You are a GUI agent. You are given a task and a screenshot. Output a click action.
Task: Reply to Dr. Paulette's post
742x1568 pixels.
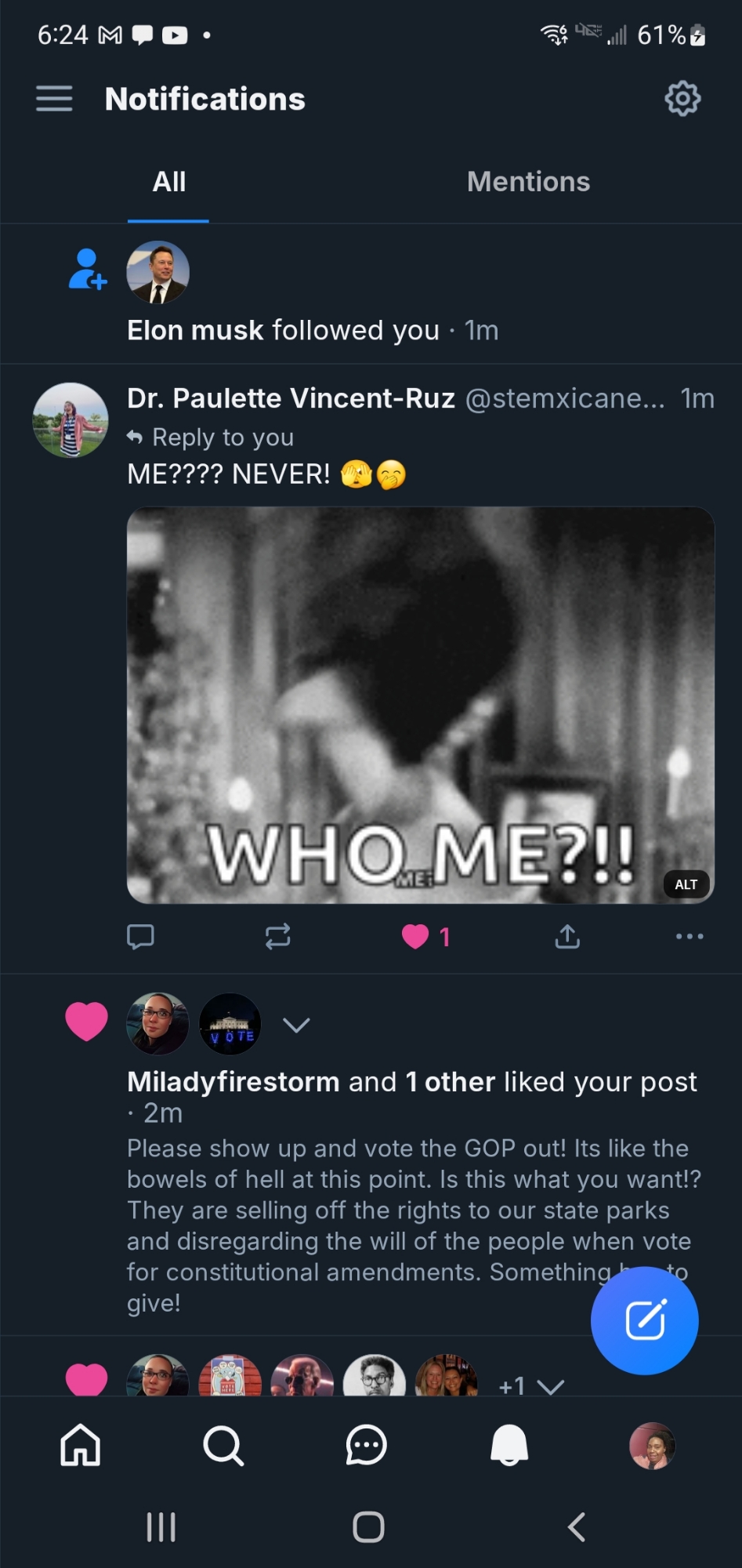click(x=140, y=936)
